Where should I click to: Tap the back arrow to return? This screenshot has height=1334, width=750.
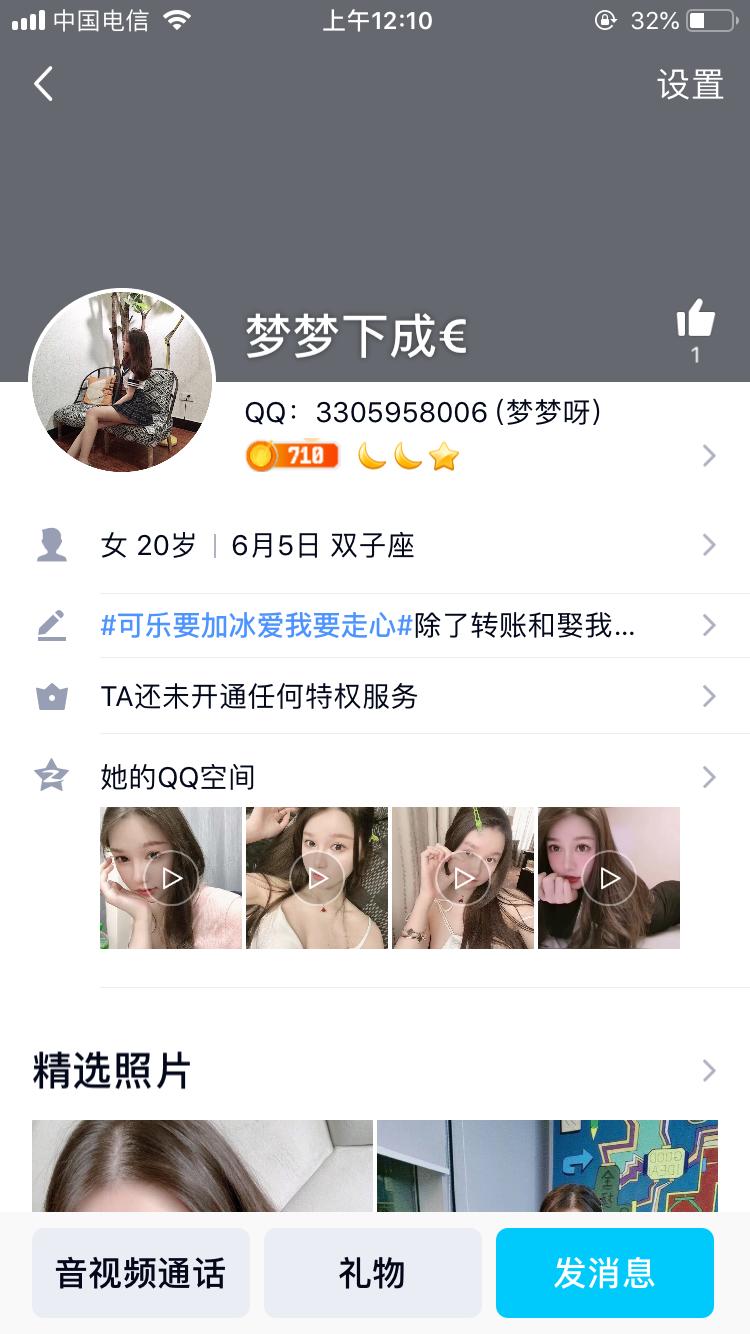[x=42, y=84]
